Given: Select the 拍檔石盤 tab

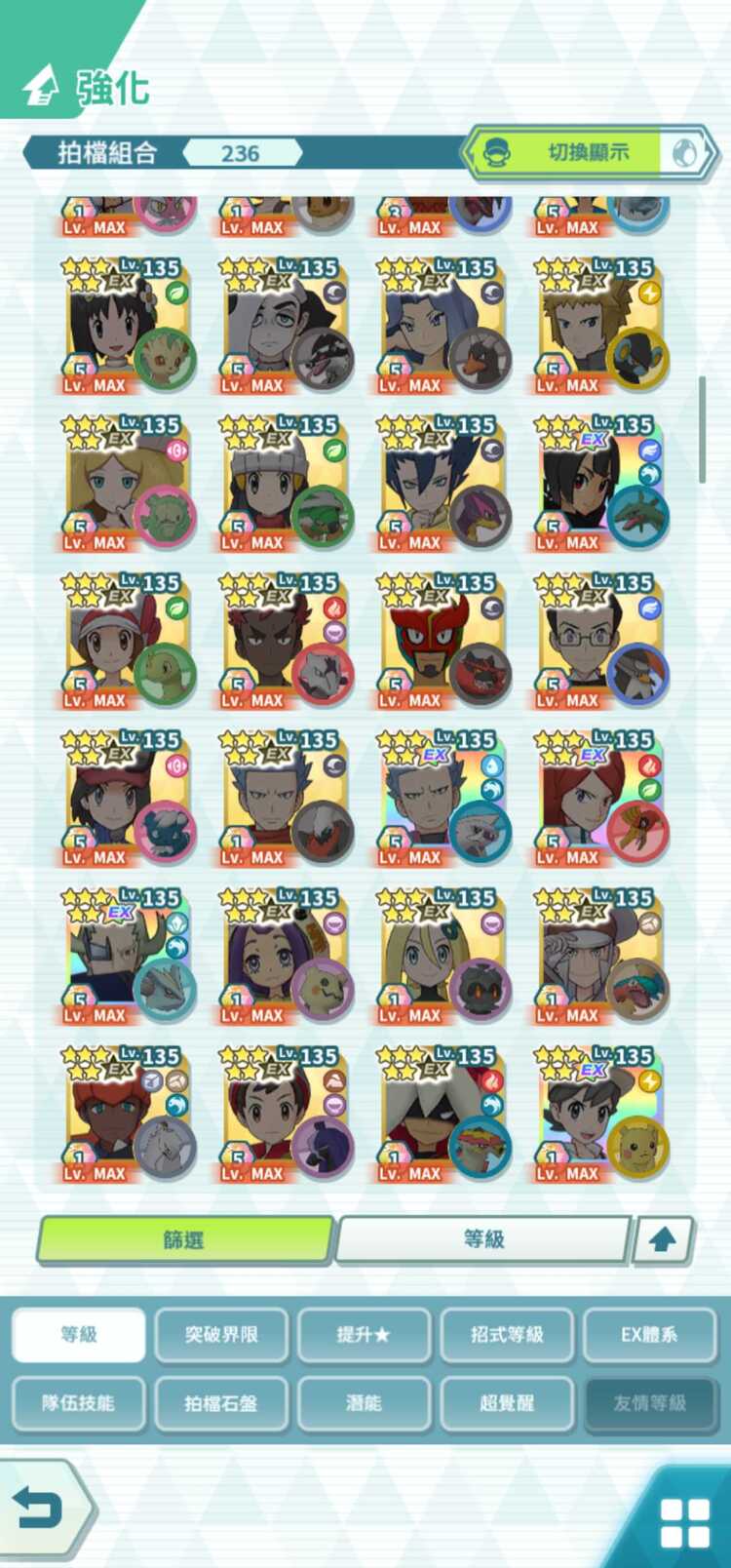Looking at the screenshot, I should (221, 1403).
